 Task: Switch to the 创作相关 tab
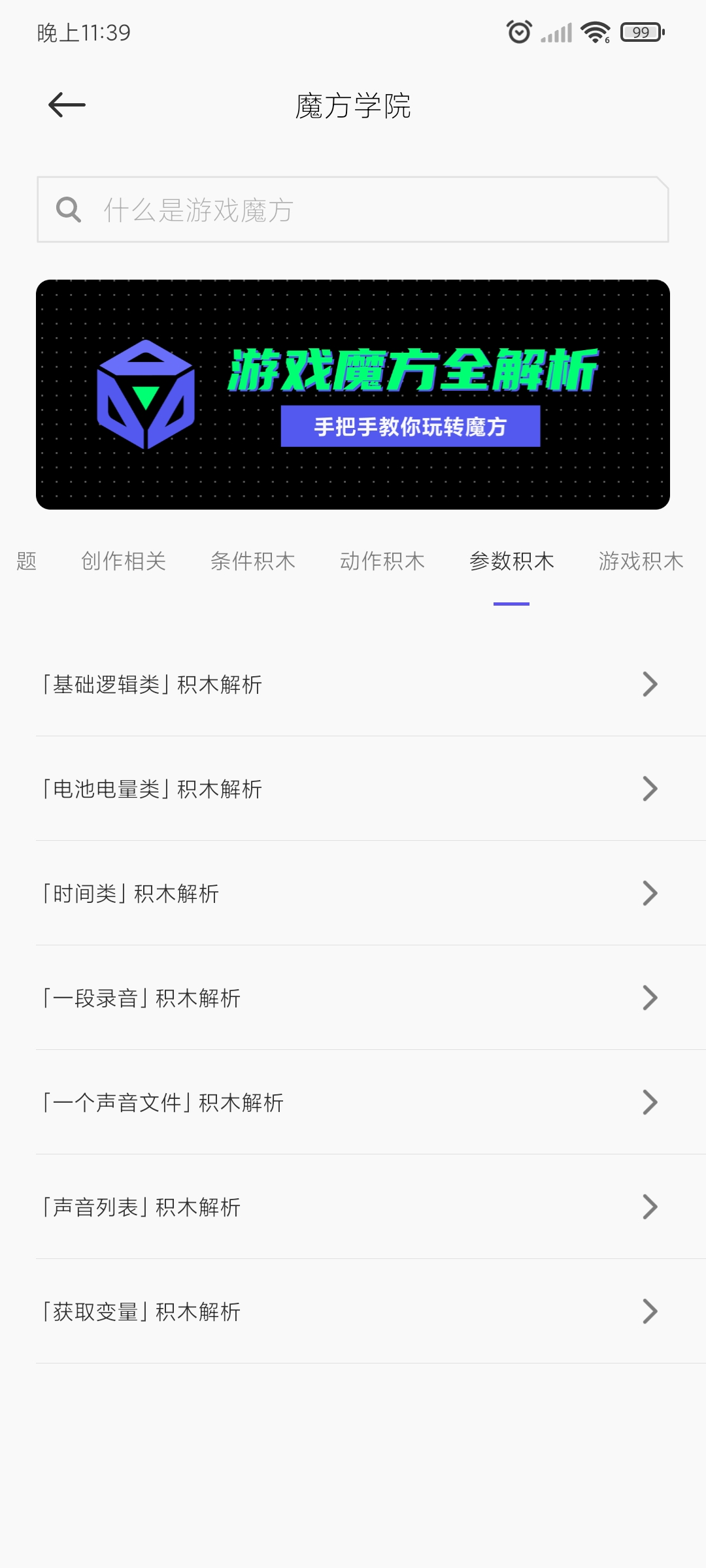coord(124,561)
